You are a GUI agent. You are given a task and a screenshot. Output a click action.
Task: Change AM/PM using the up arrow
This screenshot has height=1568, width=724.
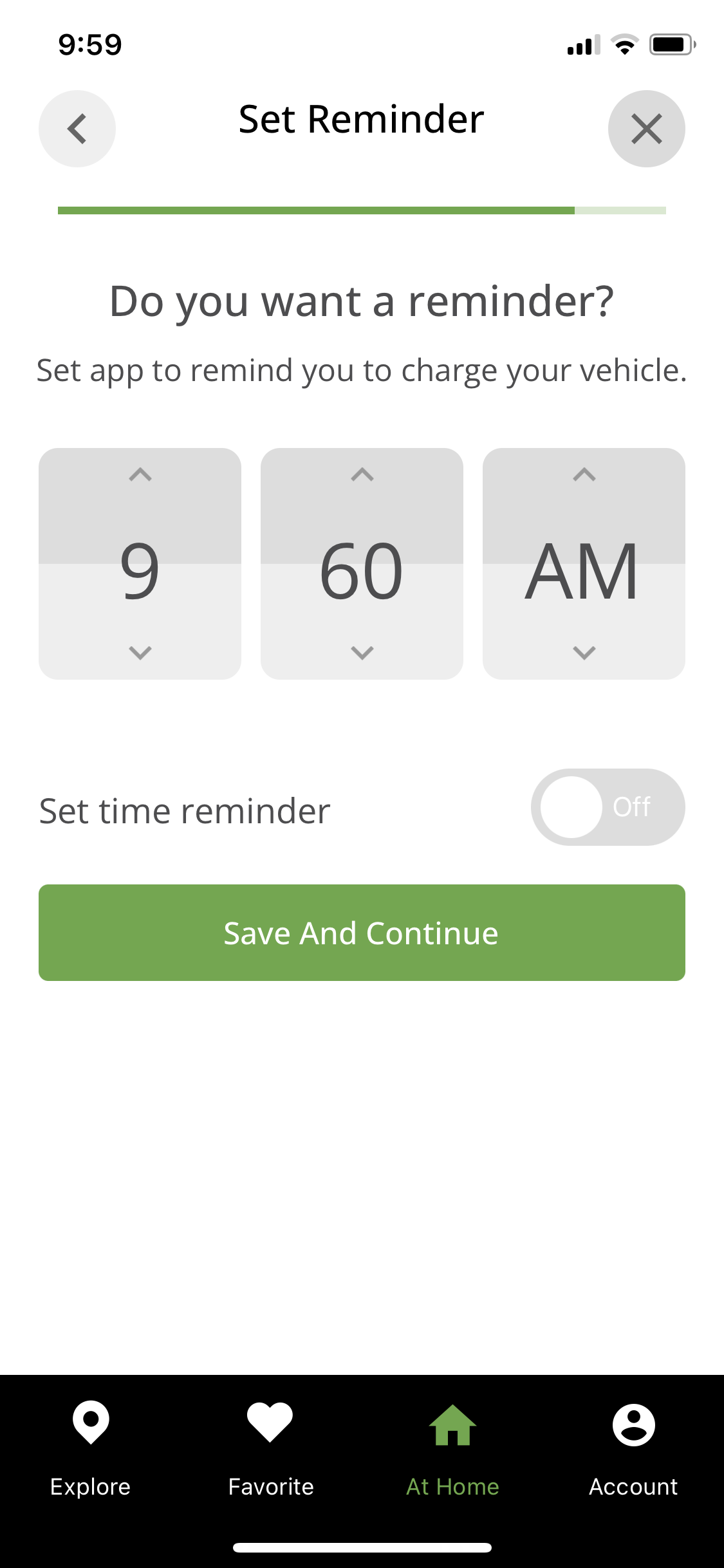(584, 475)
